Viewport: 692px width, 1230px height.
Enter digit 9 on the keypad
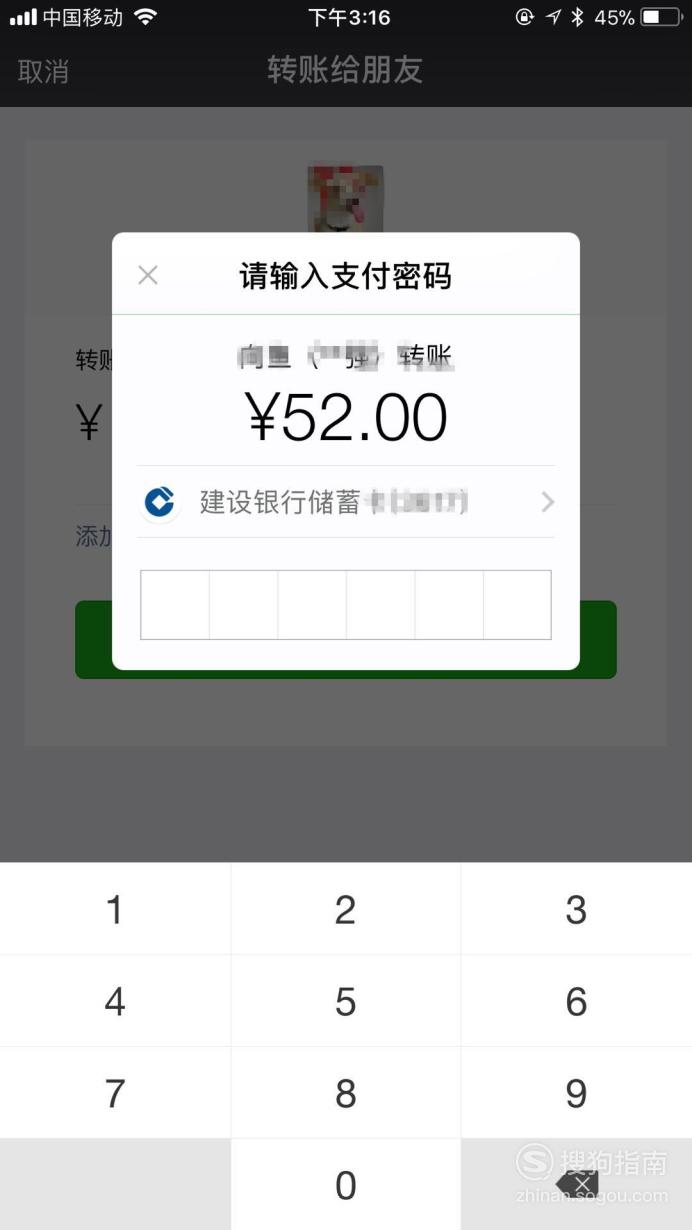click(x=577, y=1093)
